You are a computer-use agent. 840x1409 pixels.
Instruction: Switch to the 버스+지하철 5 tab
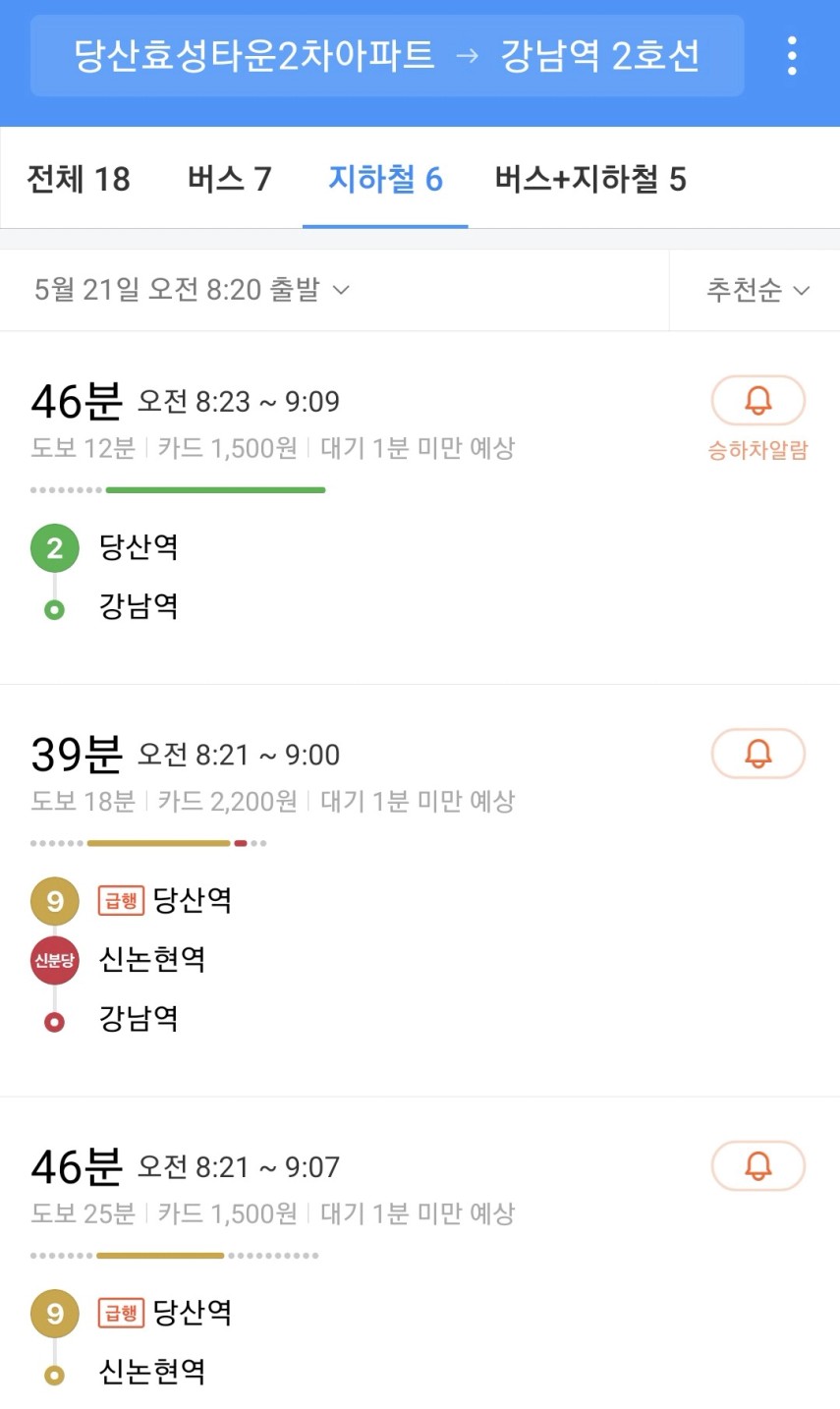coord(590,179)
